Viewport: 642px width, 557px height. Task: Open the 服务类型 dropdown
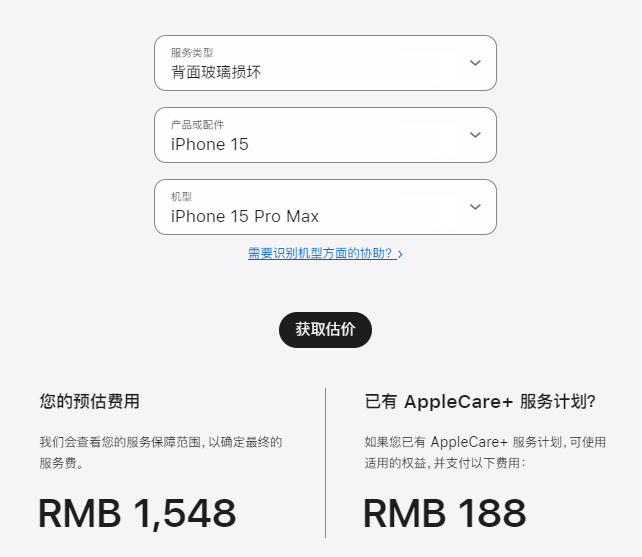(x=325, y=63)
